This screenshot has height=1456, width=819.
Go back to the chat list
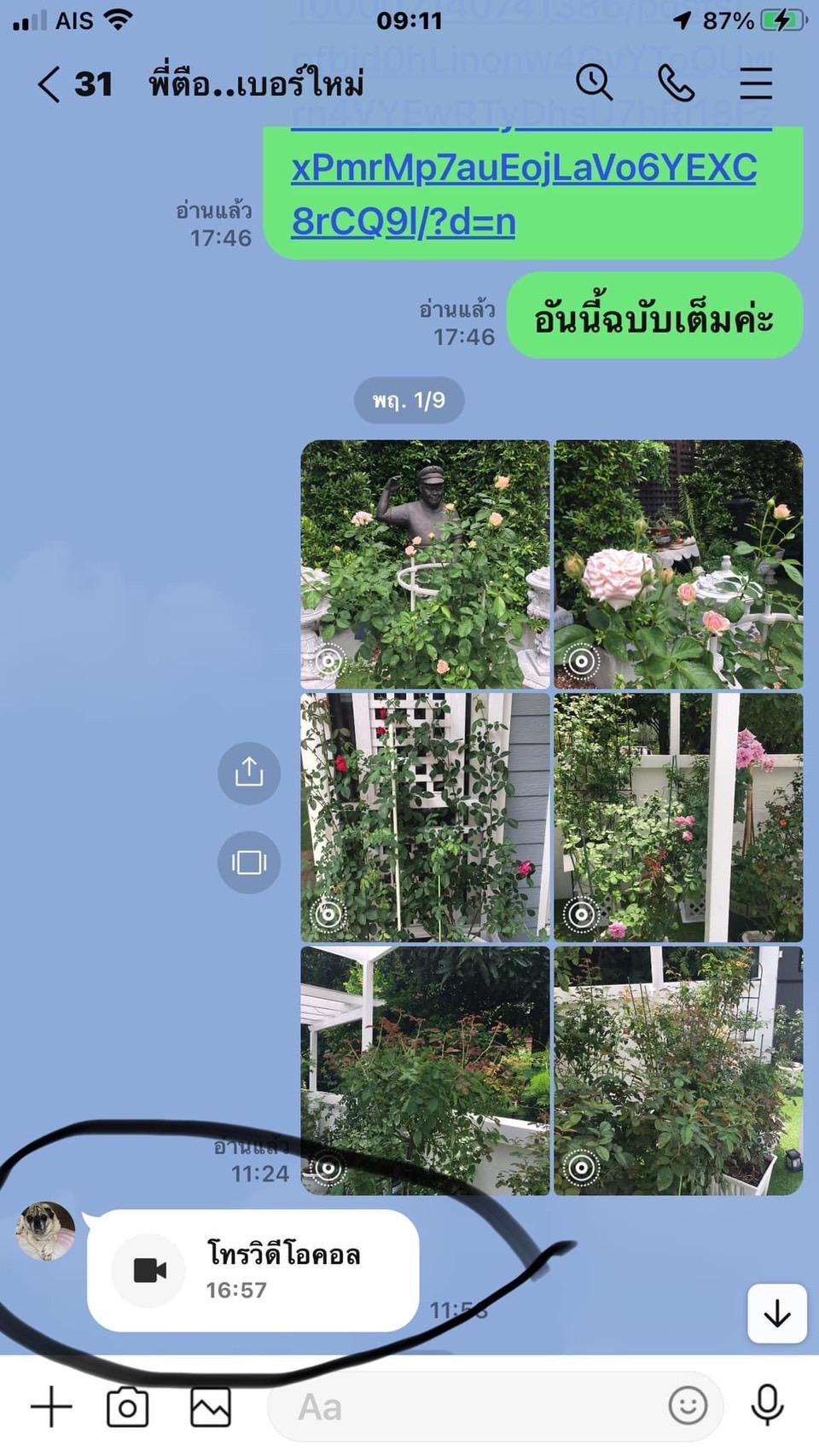49,84
